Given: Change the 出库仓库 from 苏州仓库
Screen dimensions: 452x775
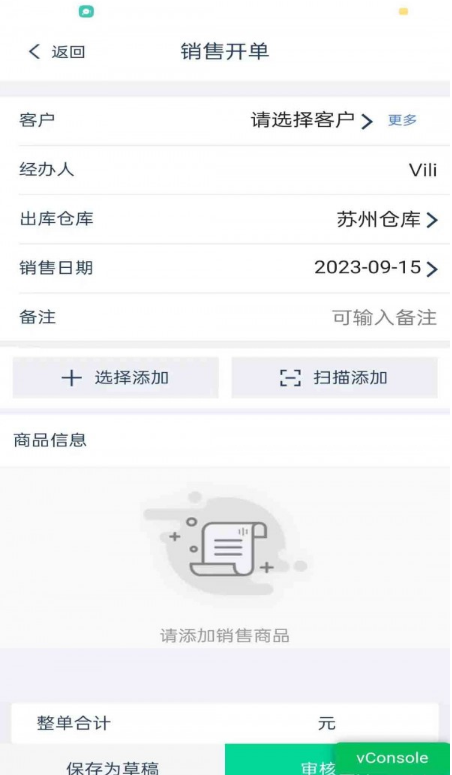Looking at the screenshot, I should click(387, 219).
